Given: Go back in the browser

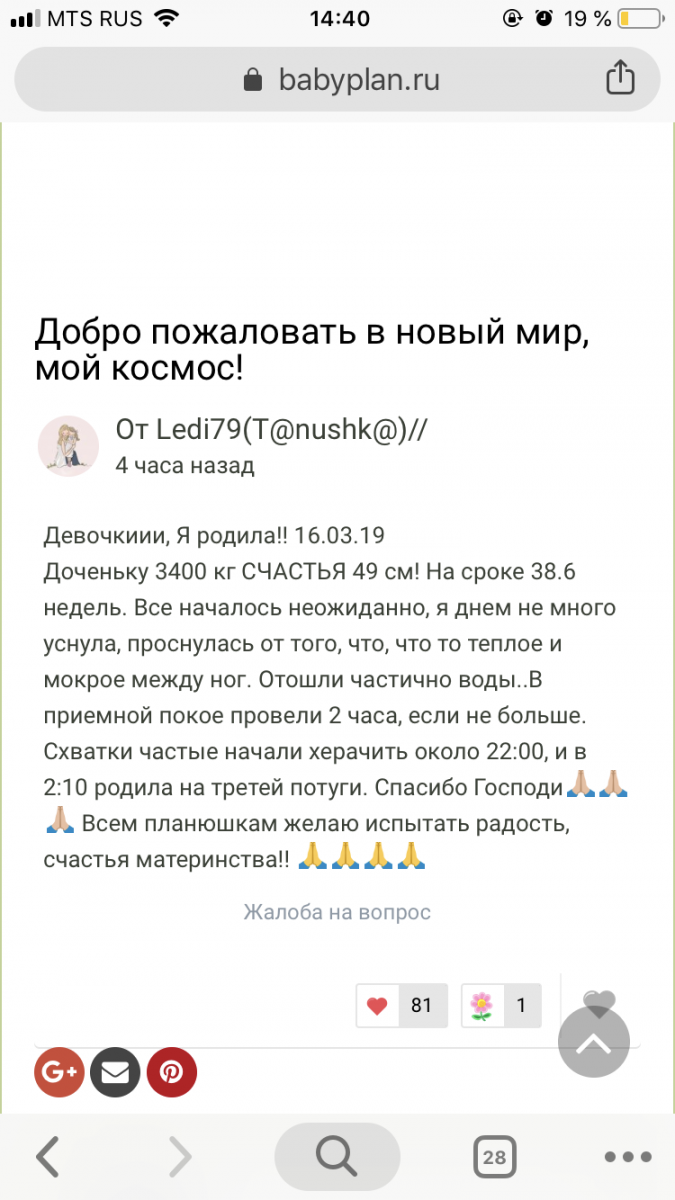Looking at the screenshot, I should pos(47,1157).
